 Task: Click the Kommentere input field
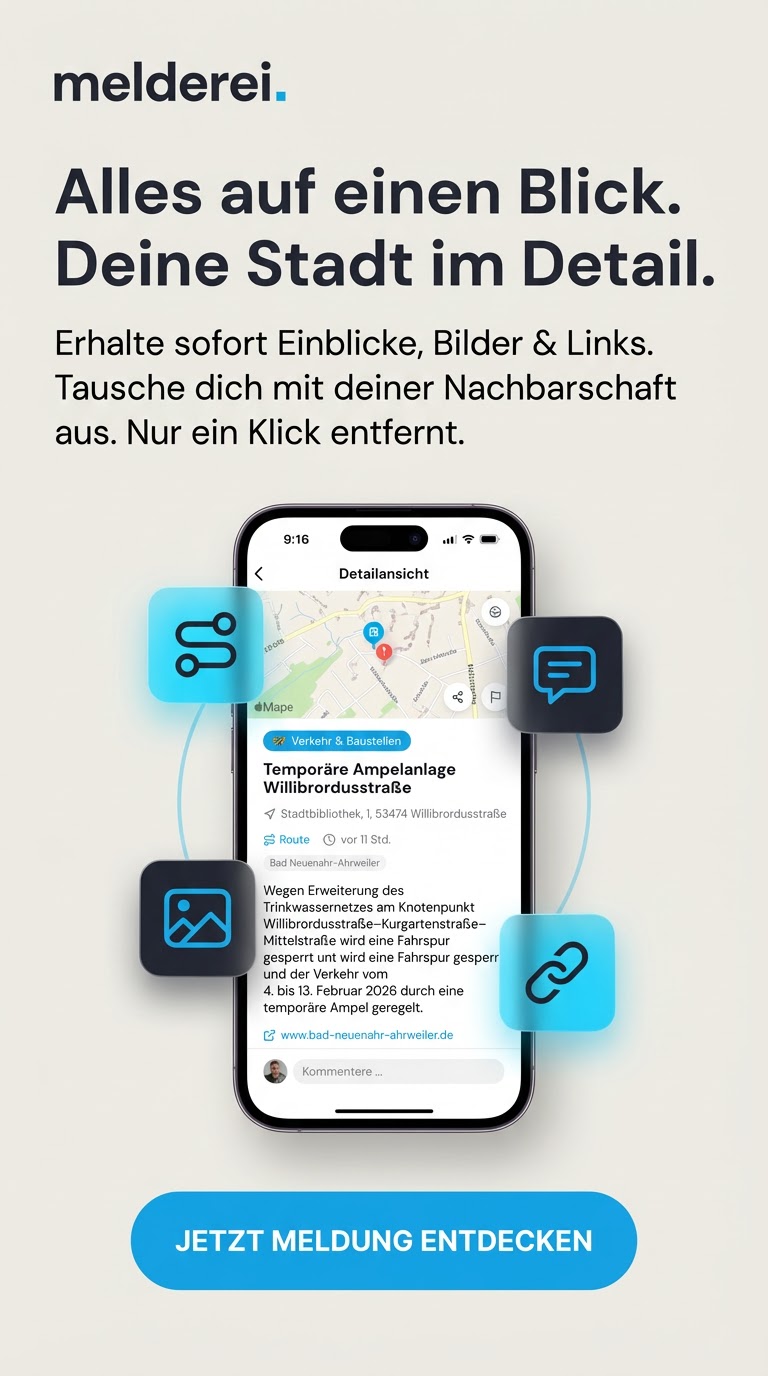click(398, 1071)
